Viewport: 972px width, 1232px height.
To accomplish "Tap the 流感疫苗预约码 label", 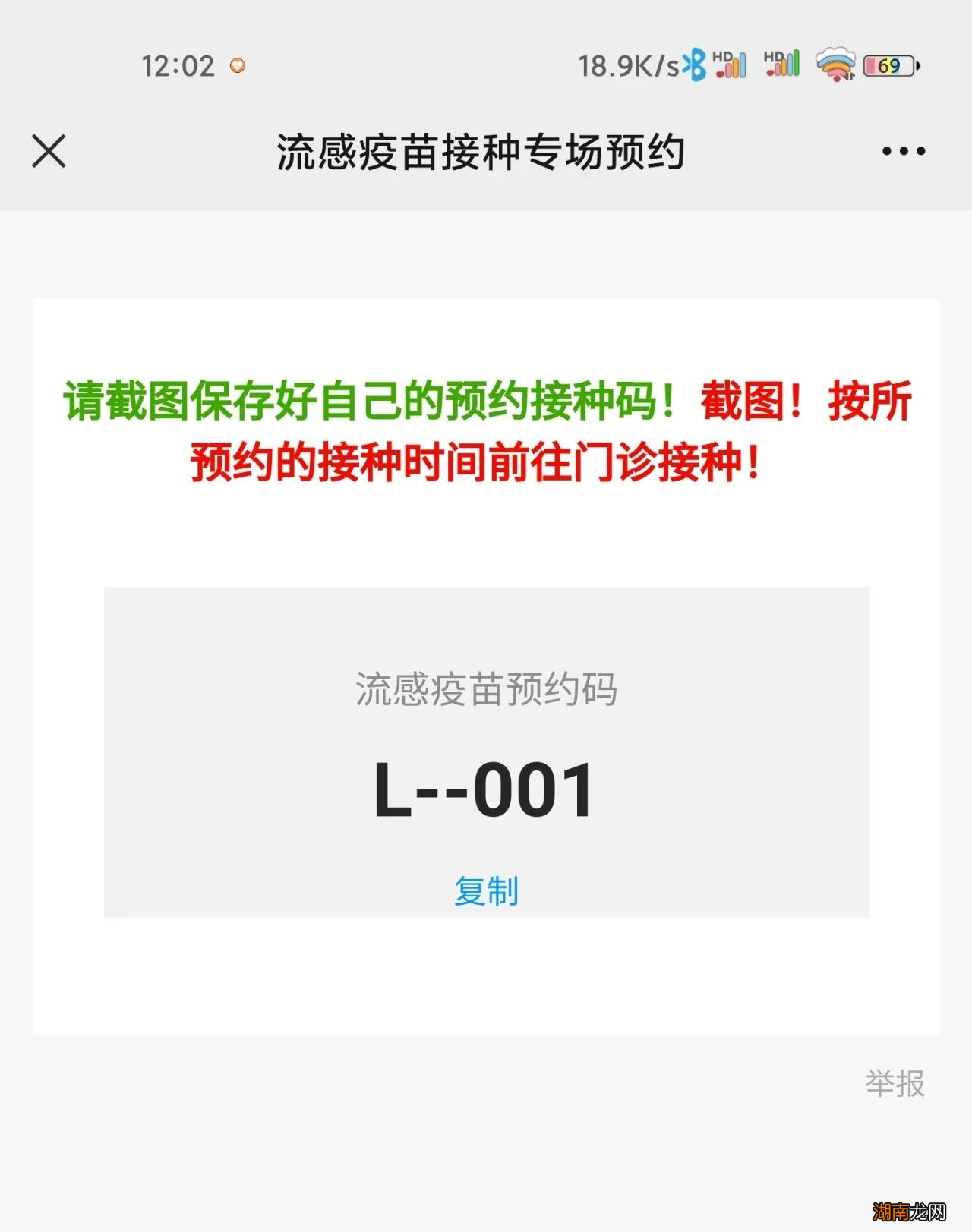I will pyautogui.click(x=486, y=689).
